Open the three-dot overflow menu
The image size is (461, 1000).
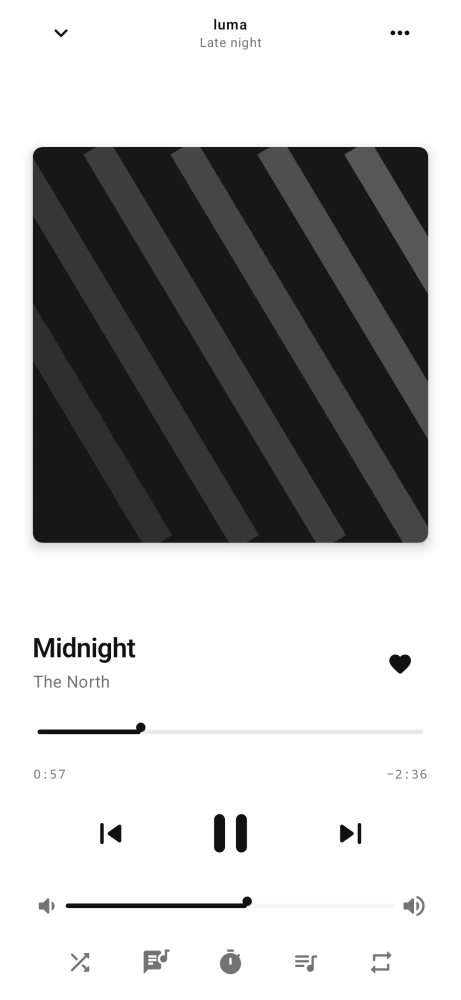pos(400,33)
